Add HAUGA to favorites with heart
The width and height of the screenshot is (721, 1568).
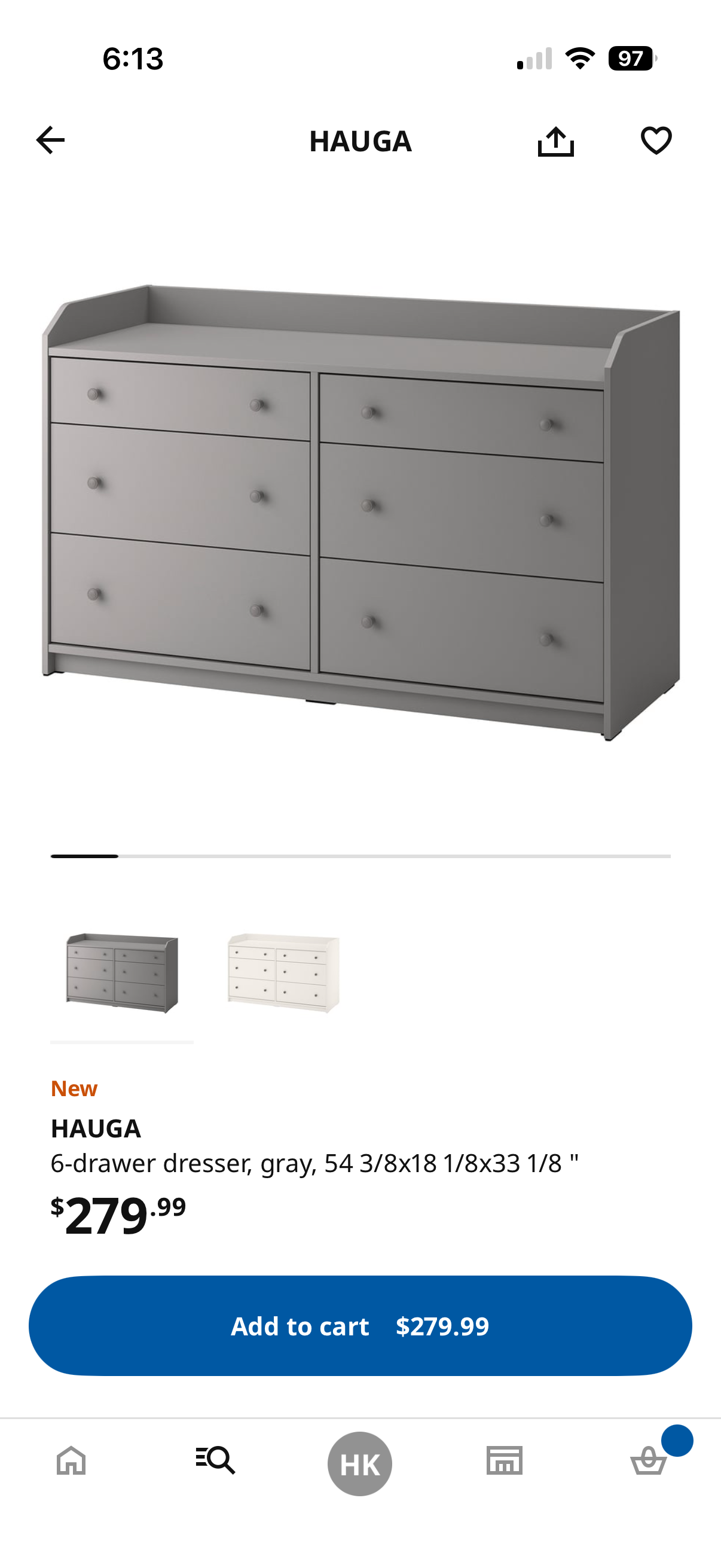[656, 141]
